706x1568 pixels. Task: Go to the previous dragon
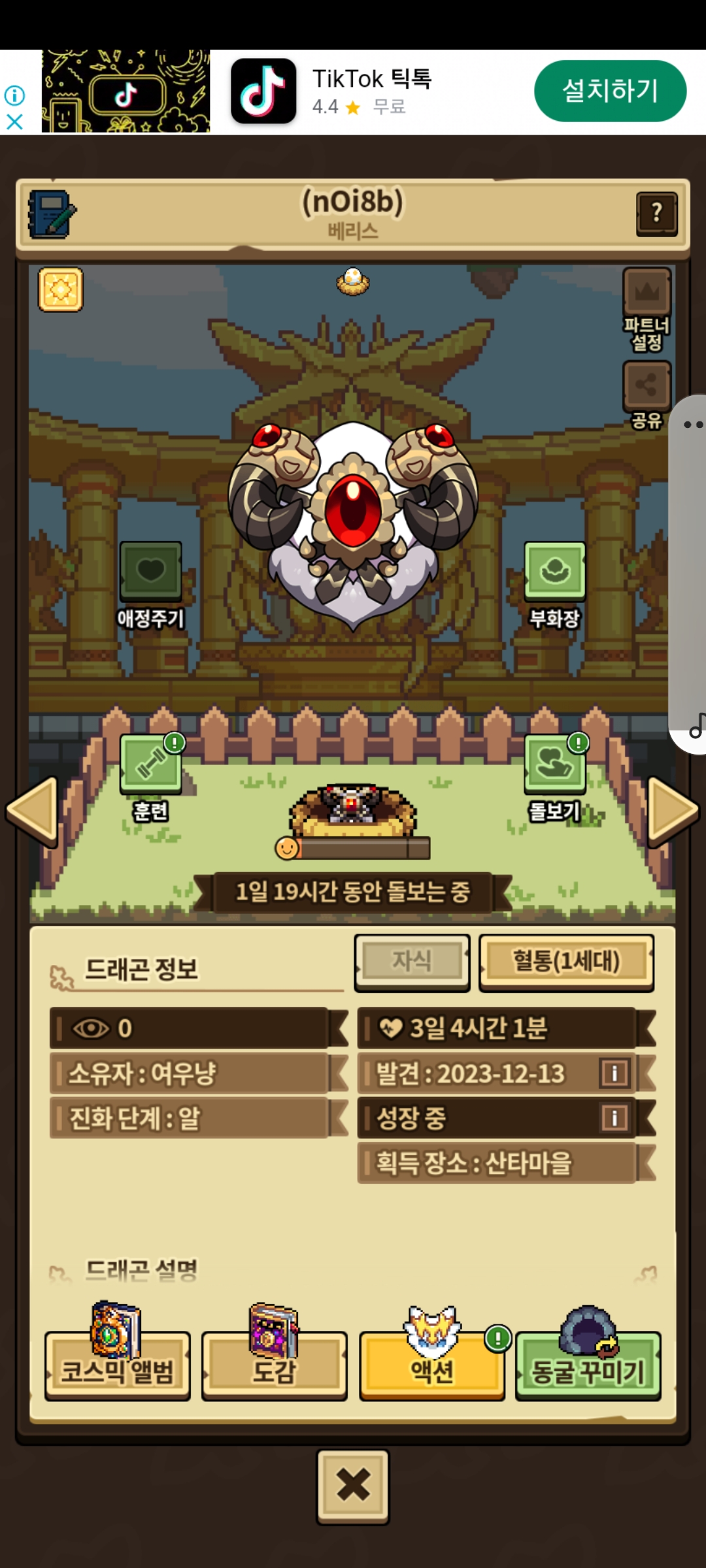tap(33, 811)
